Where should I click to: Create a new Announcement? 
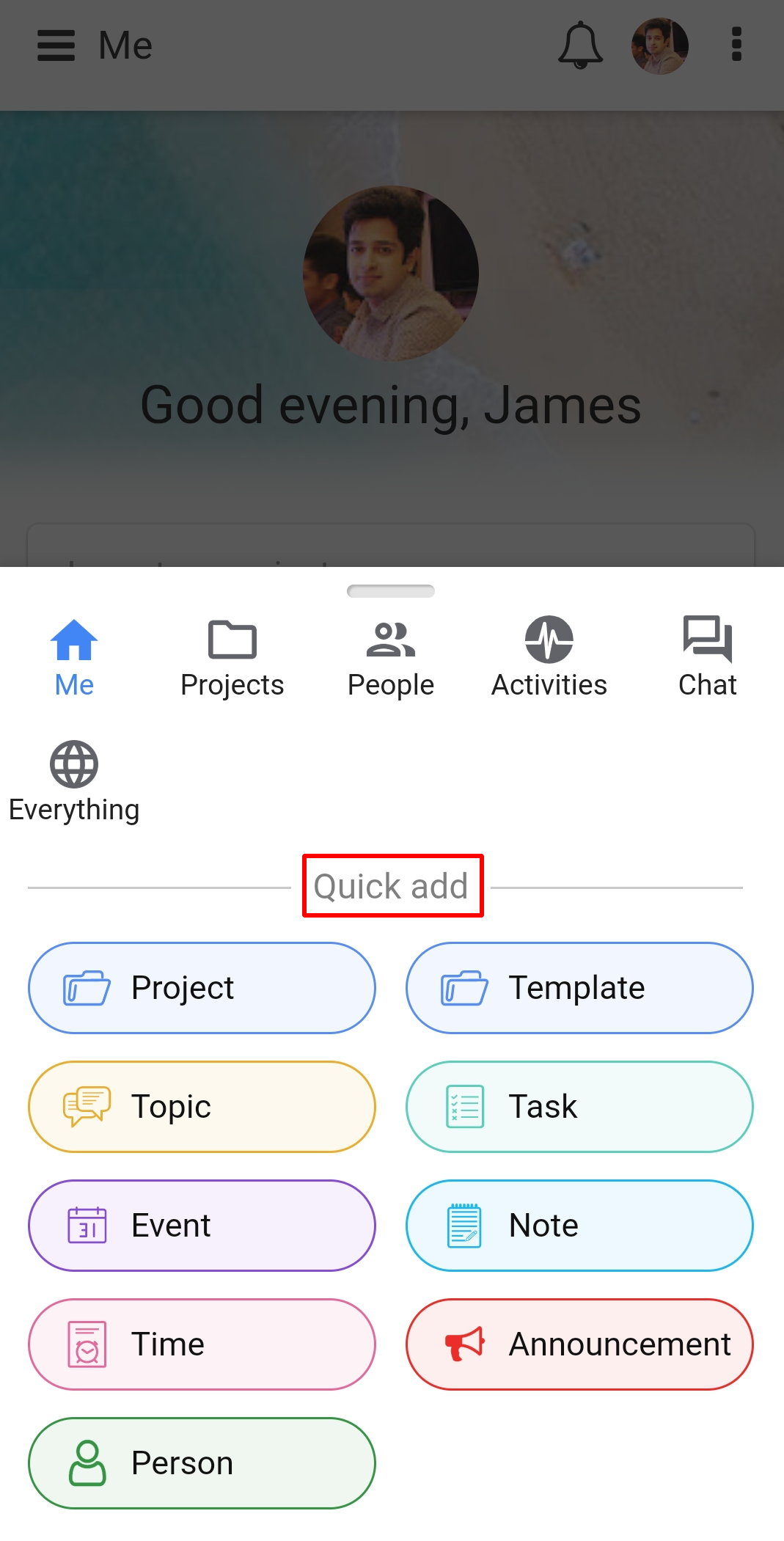(579, 1344)
